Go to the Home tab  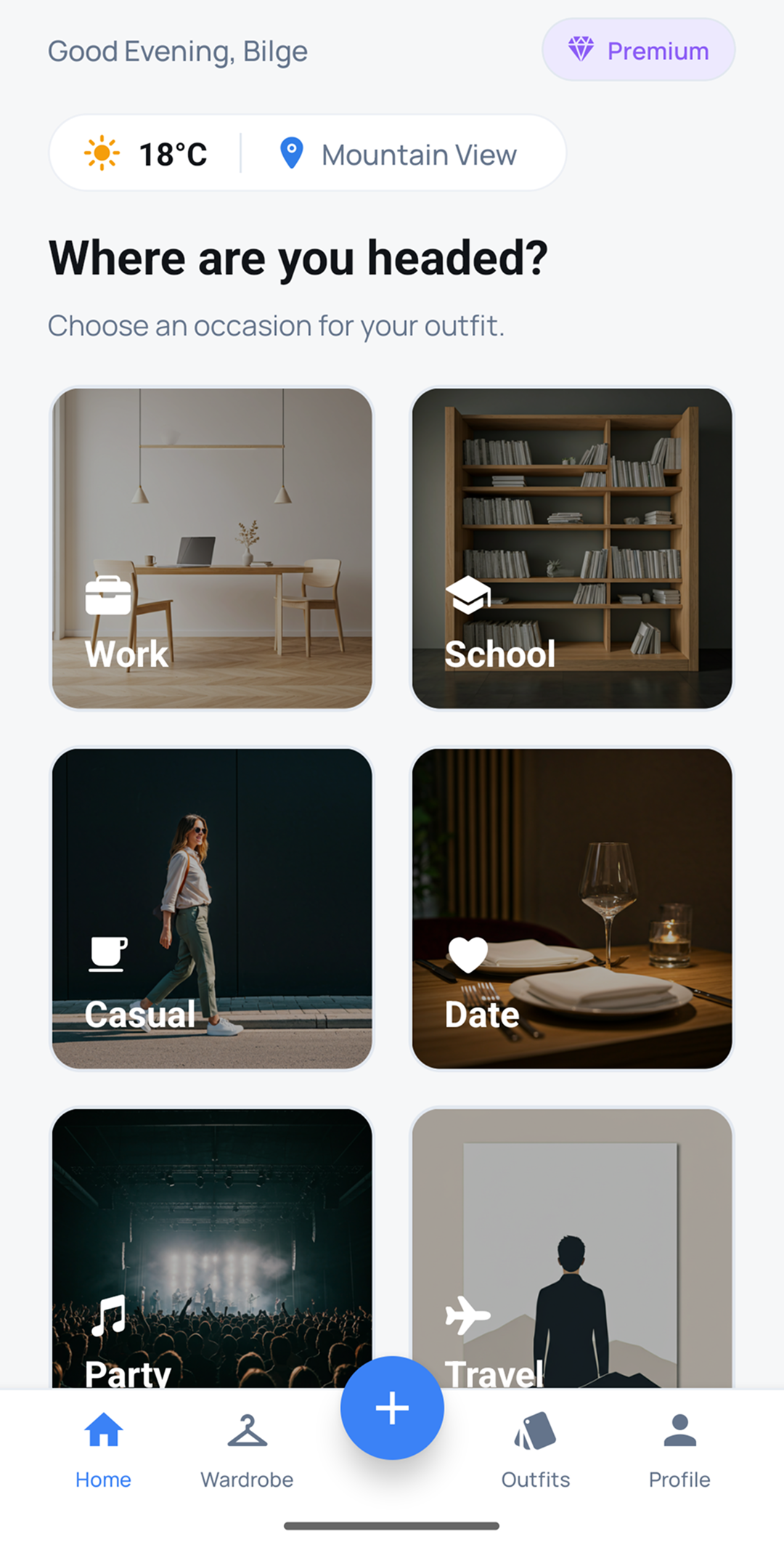tap(103, 1450)
